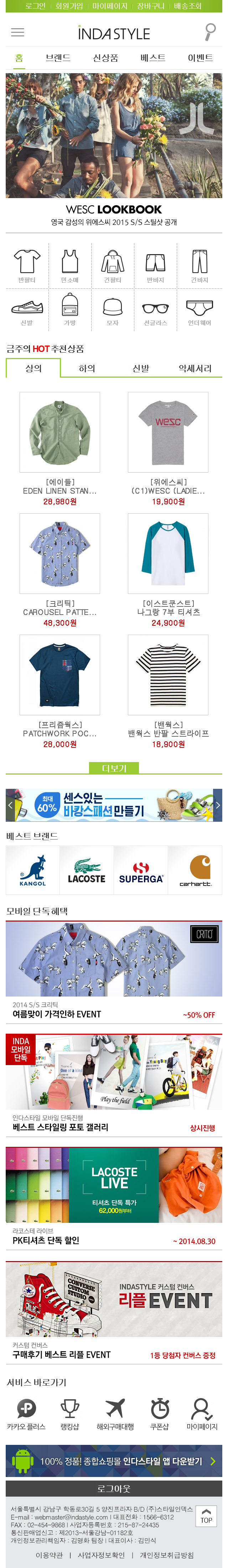
Task: Open the 여름맞이 가격인하 EVENT card
Action: tap(114, 970)
